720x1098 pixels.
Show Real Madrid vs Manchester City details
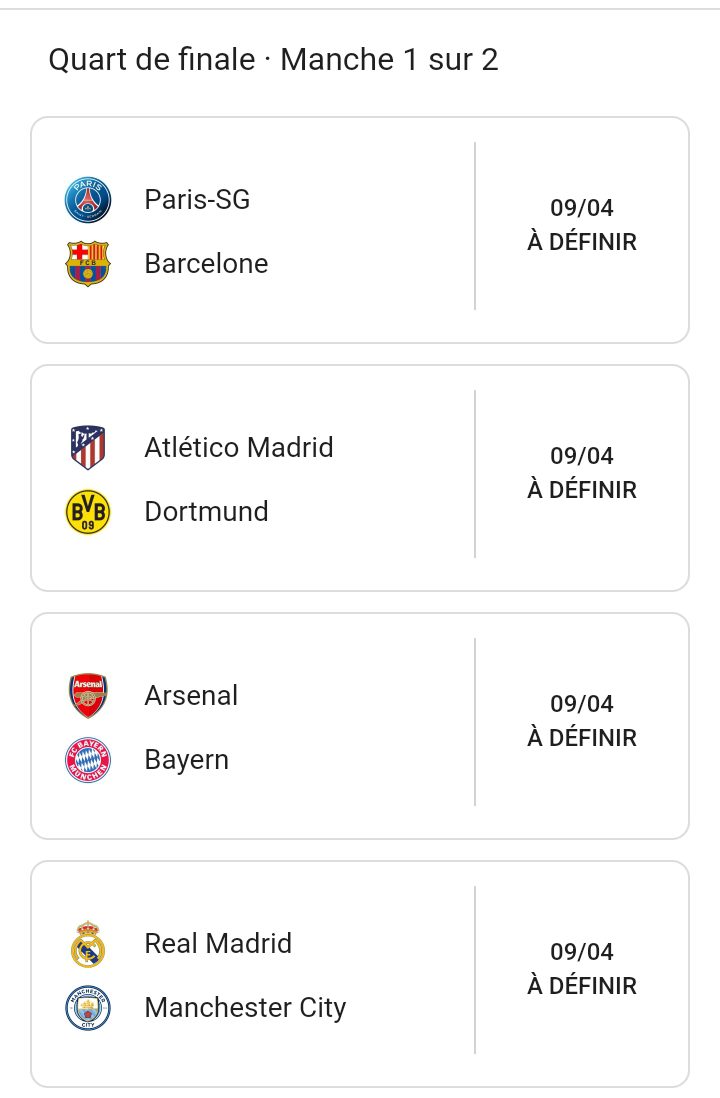point(360,974)
